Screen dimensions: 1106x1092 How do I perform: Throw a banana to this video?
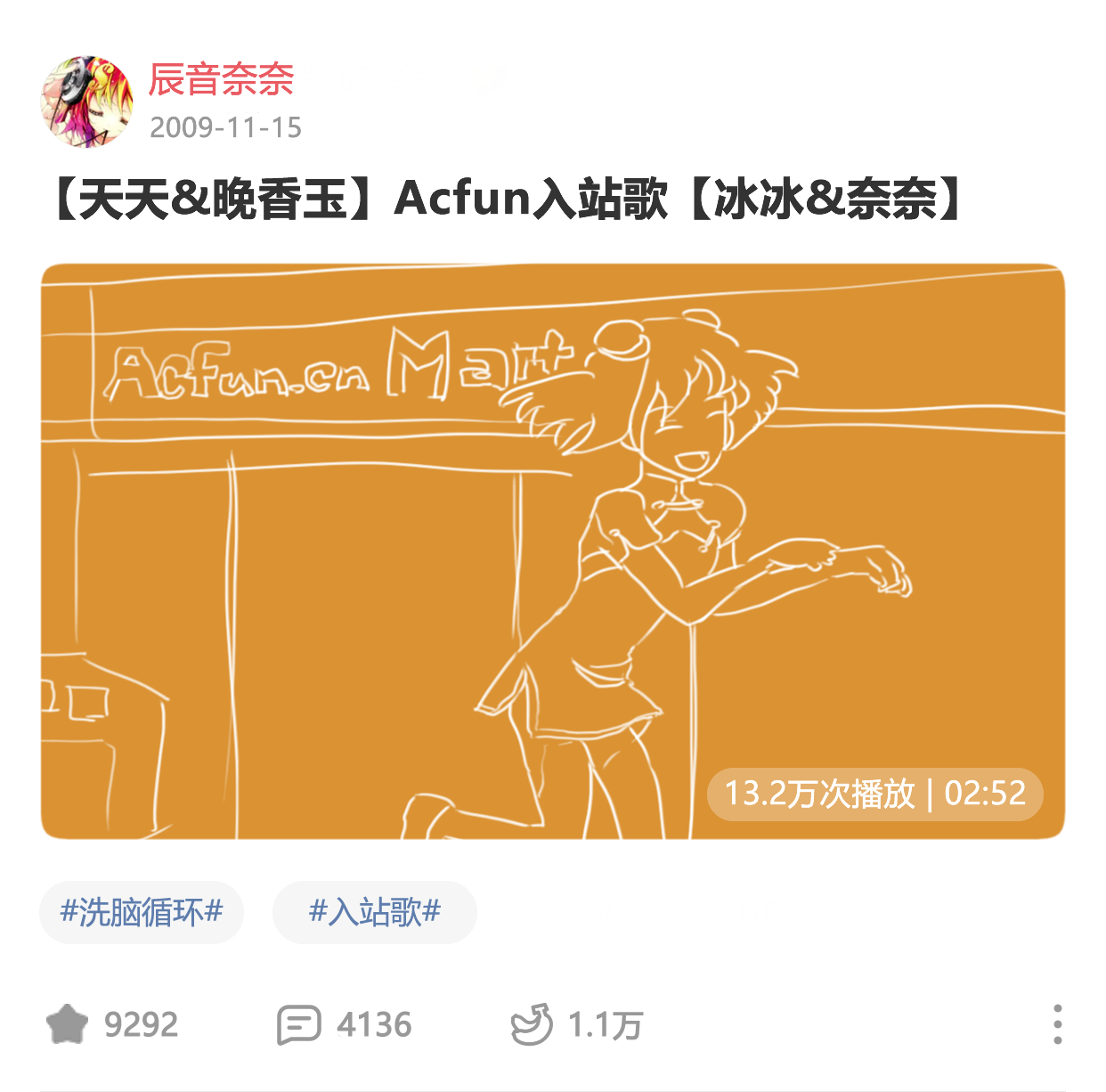click(532, 1024)
